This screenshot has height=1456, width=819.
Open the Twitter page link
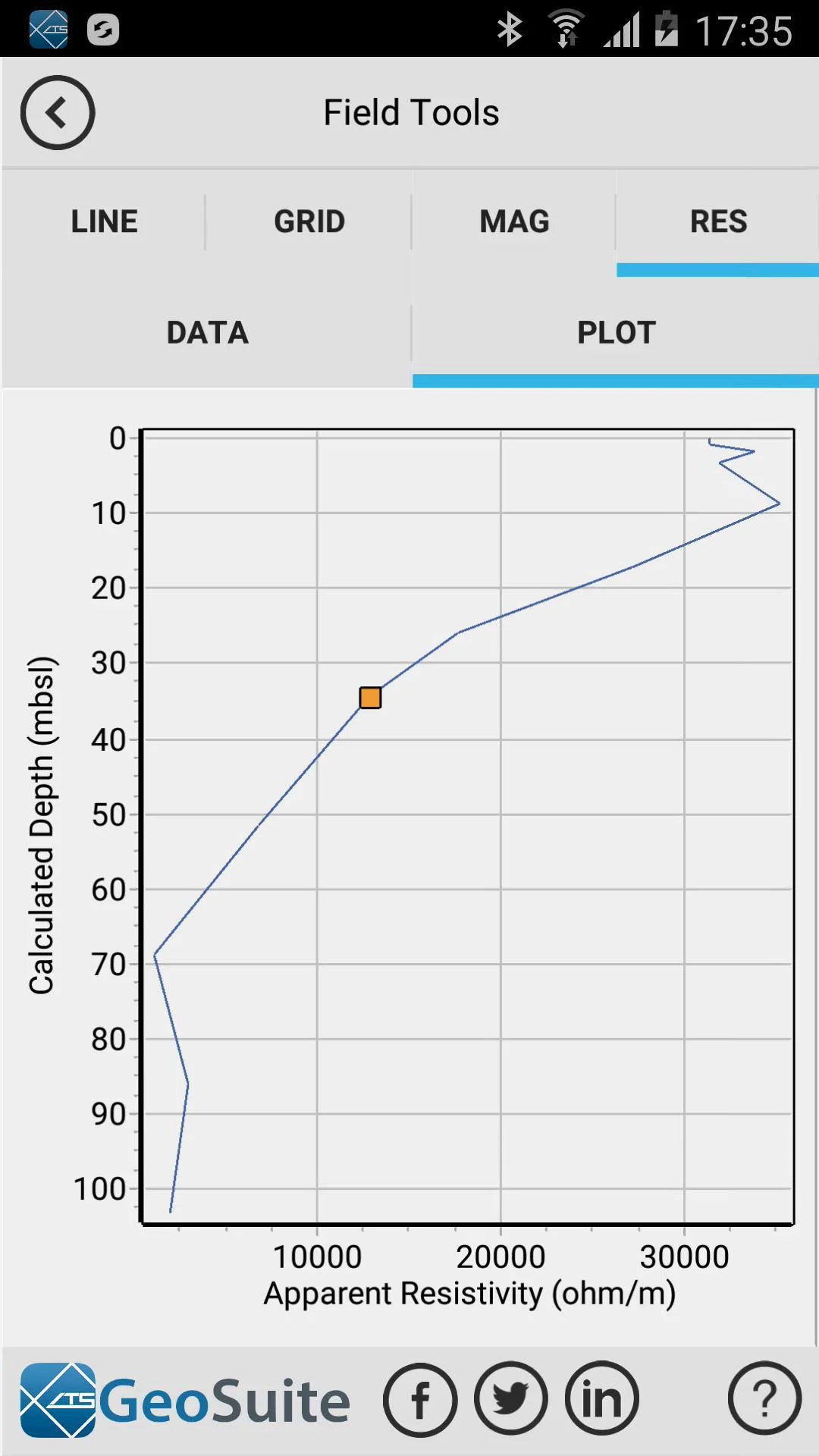click(x=511, y=1399)
